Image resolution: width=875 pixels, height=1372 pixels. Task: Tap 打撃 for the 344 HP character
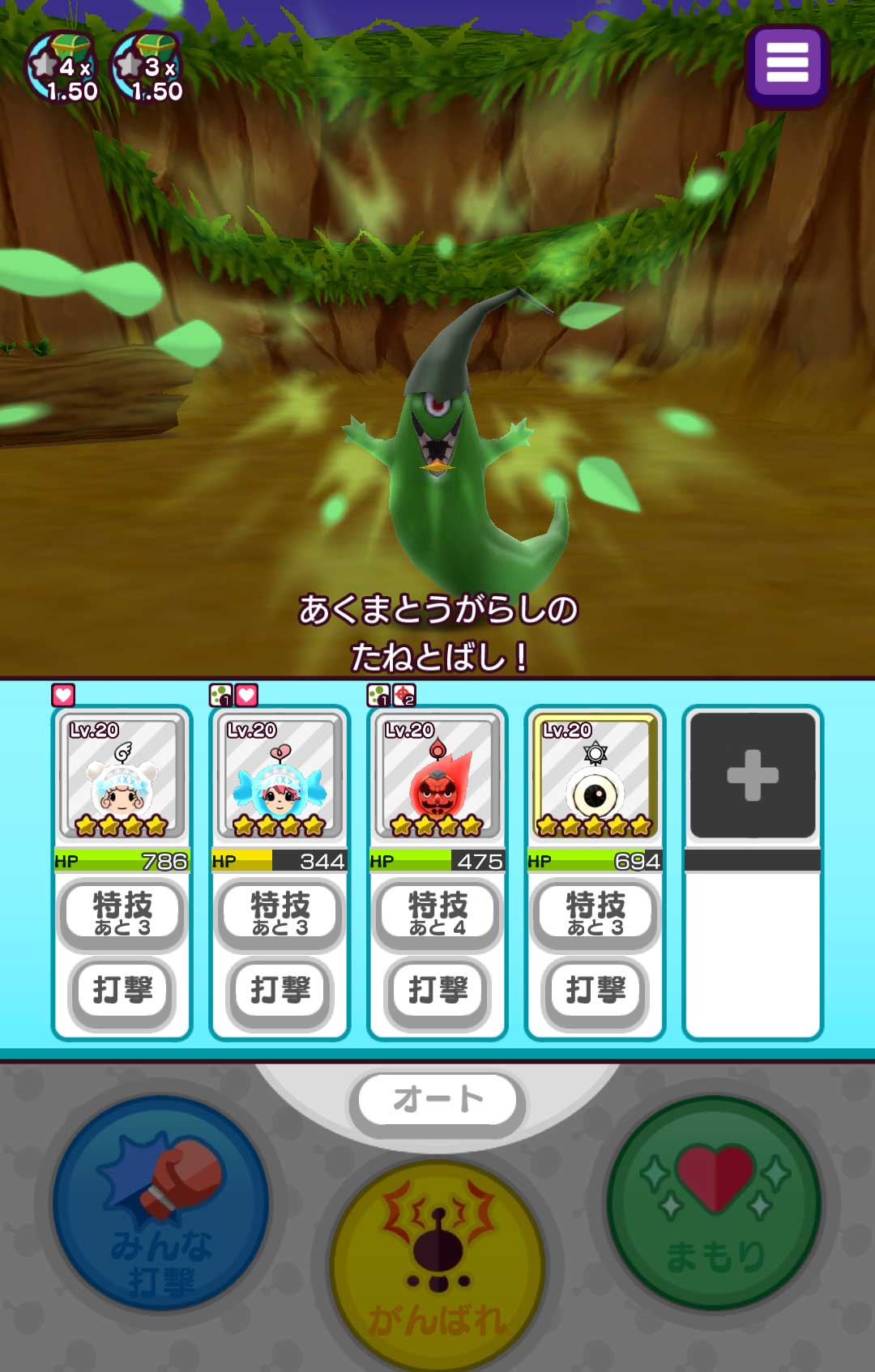coord(280,991)
